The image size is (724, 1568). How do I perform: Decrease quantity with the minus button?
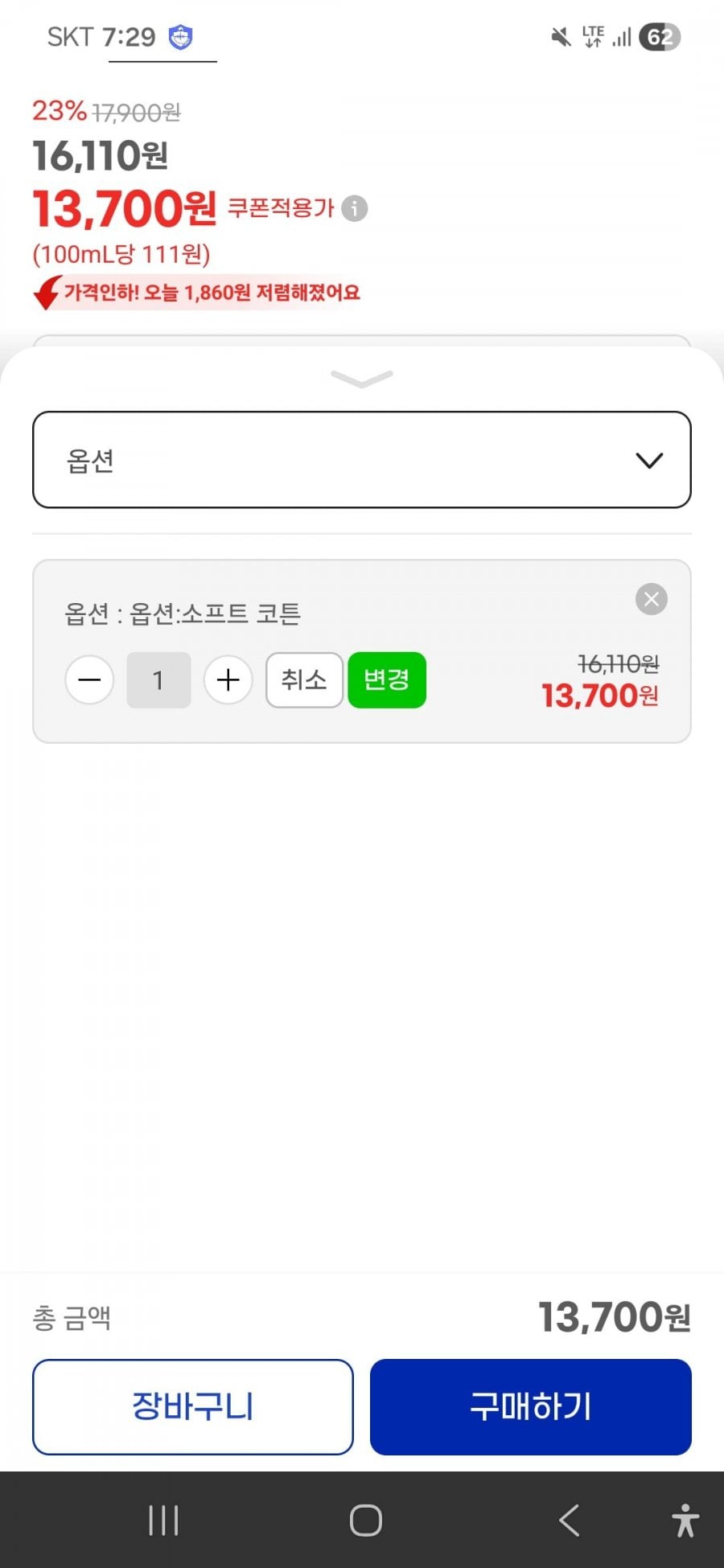click(x=89, y=680)
